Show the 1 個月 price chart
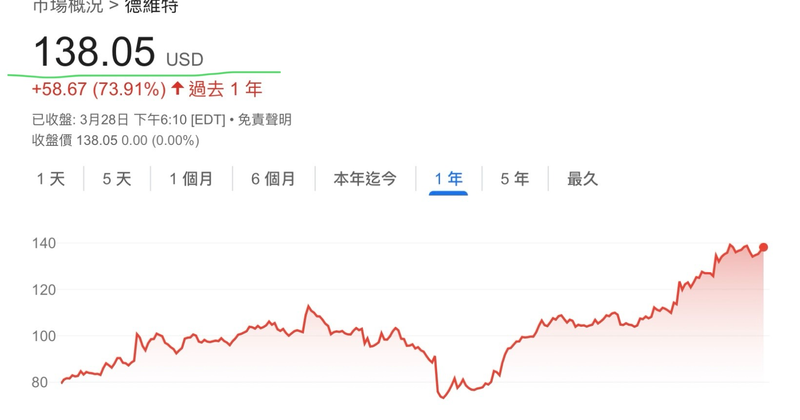The height and width of the screenshot is (420, 800). click(x=191, y=179)
